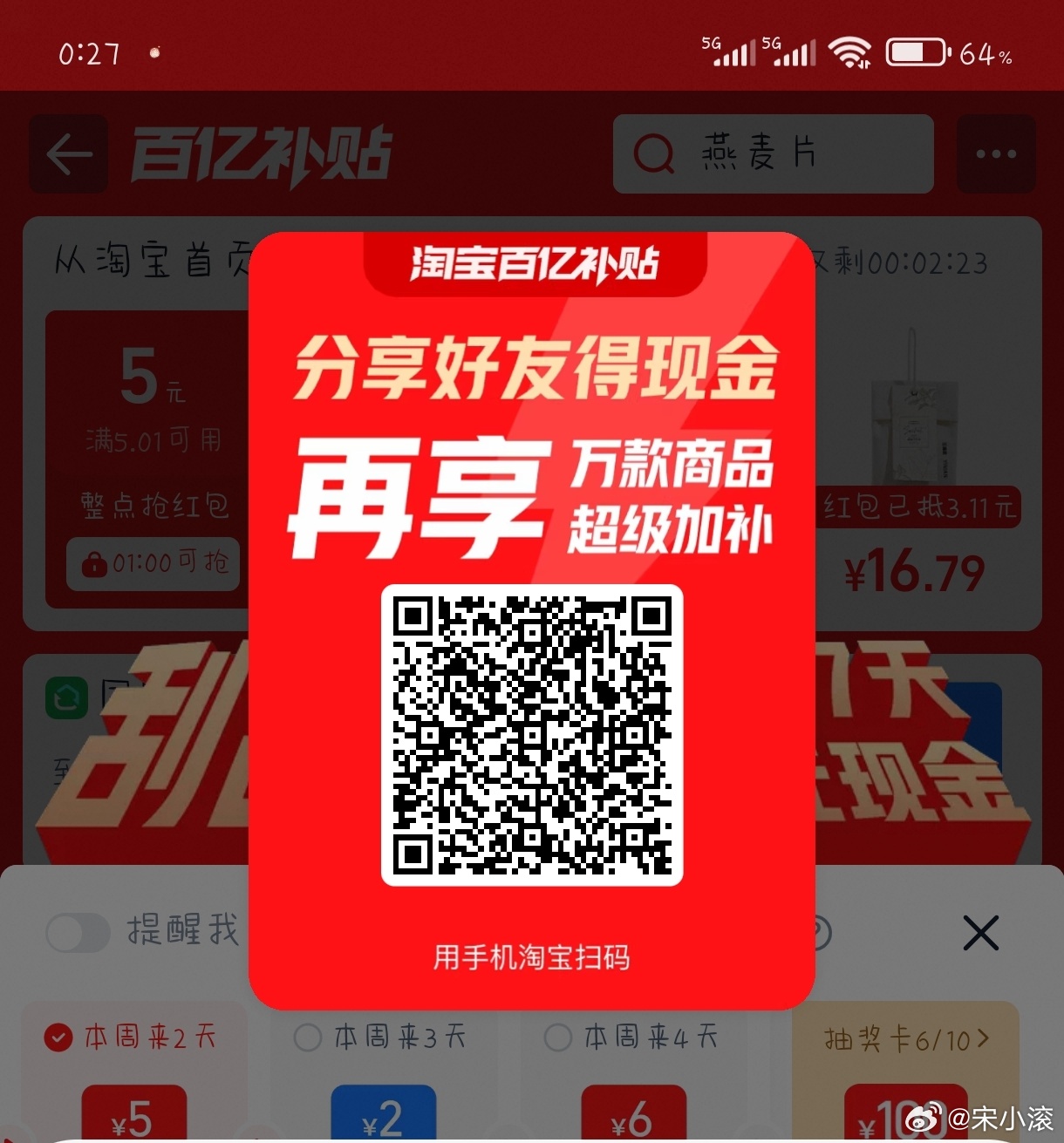The height and width of the screenshot is (1143, 1064).
Task: Tap the 01:00可抢 red packet button
Action: (153, 563)
